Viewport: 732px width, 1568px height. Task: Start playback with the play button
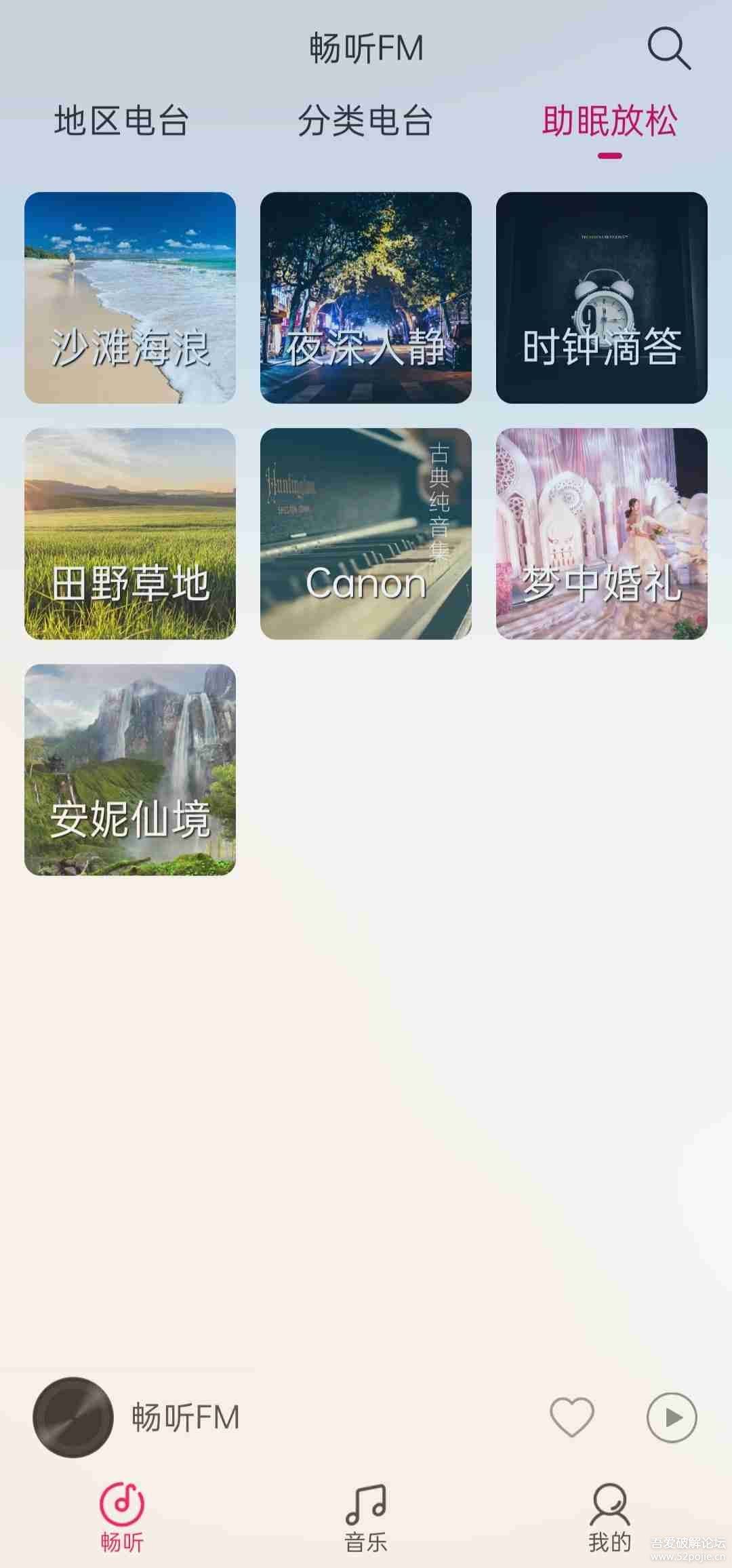click(672, 1417)
